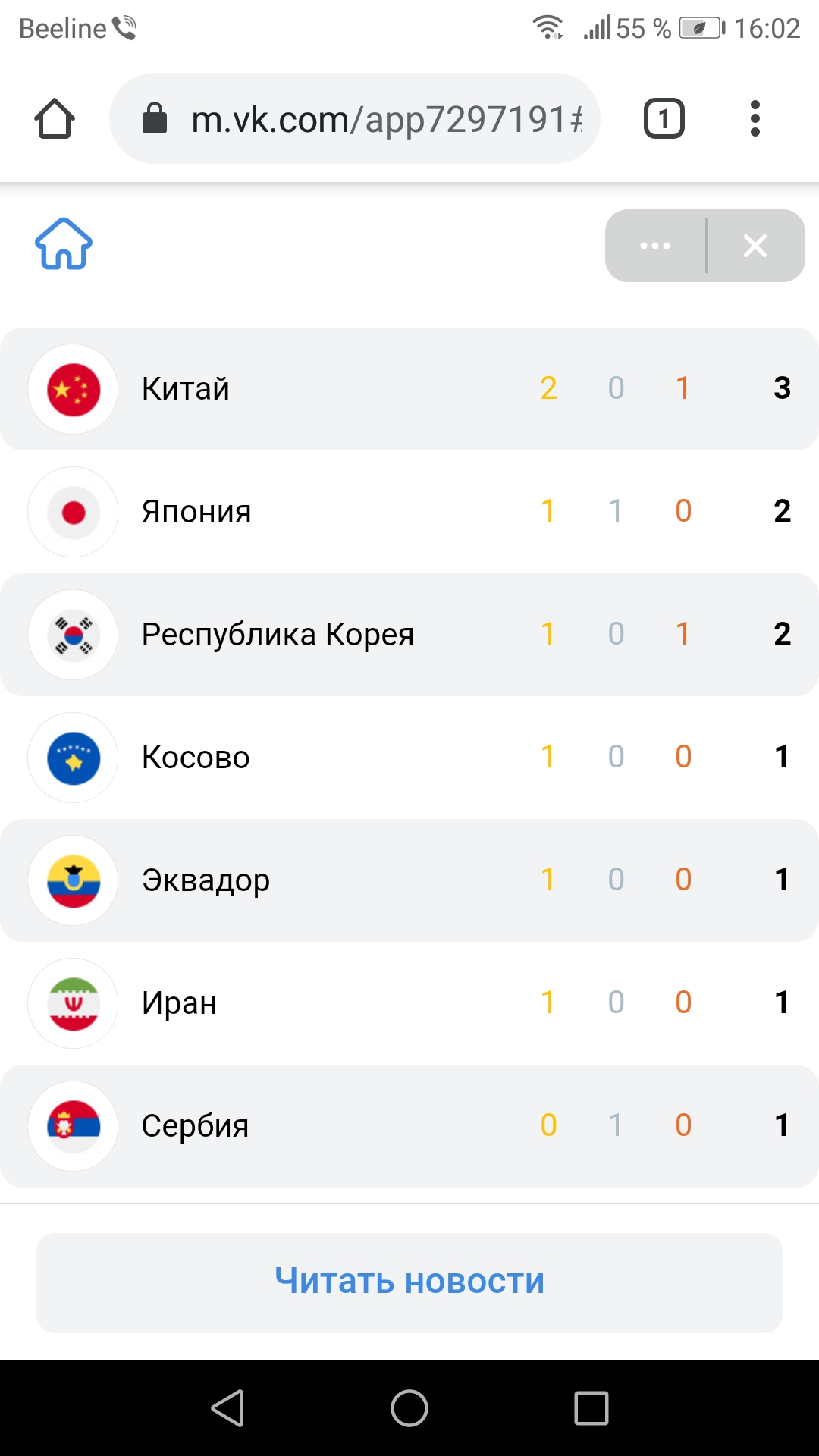Open the Chrome overflow menu
The width and height of the screenshot is (819, 1456).
coord(755,119)
